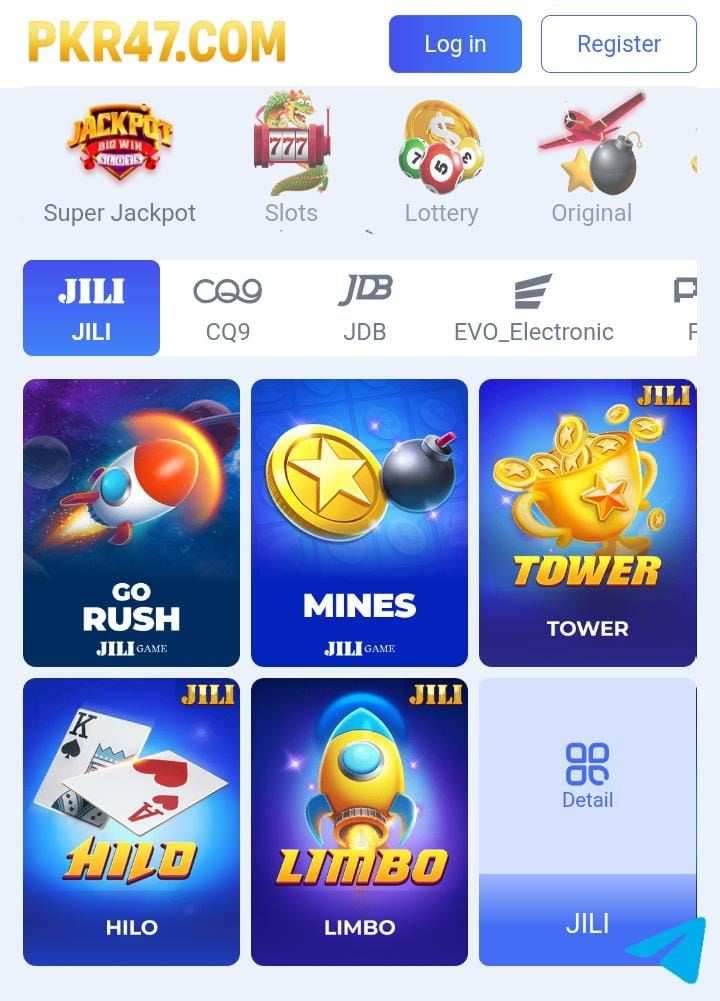Image resolution: width=720 pixels, height=1001 pixels.
Task: Switch to the CQ9 provider tab
Action: 228,308
